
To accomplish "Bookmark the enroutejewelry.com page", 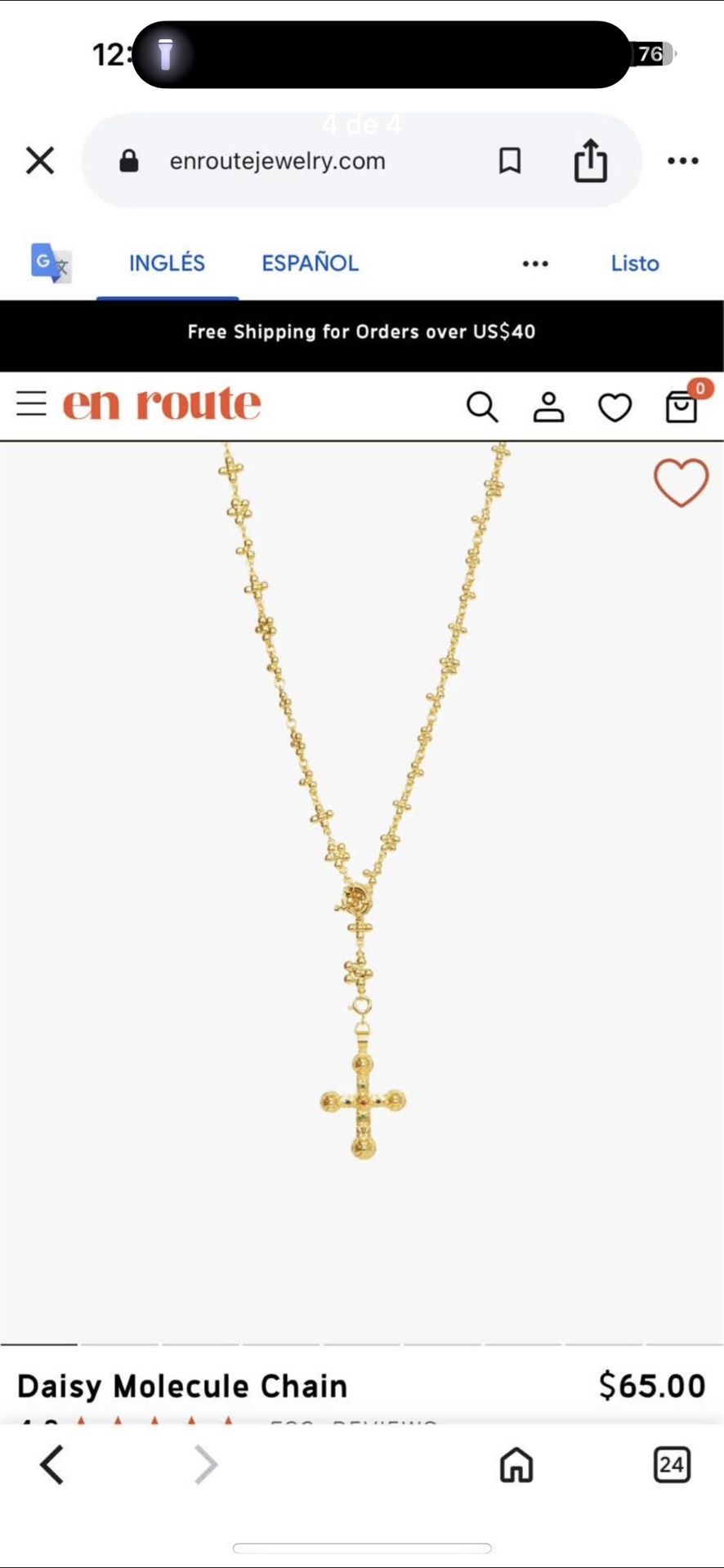I will tap(510, 161).
